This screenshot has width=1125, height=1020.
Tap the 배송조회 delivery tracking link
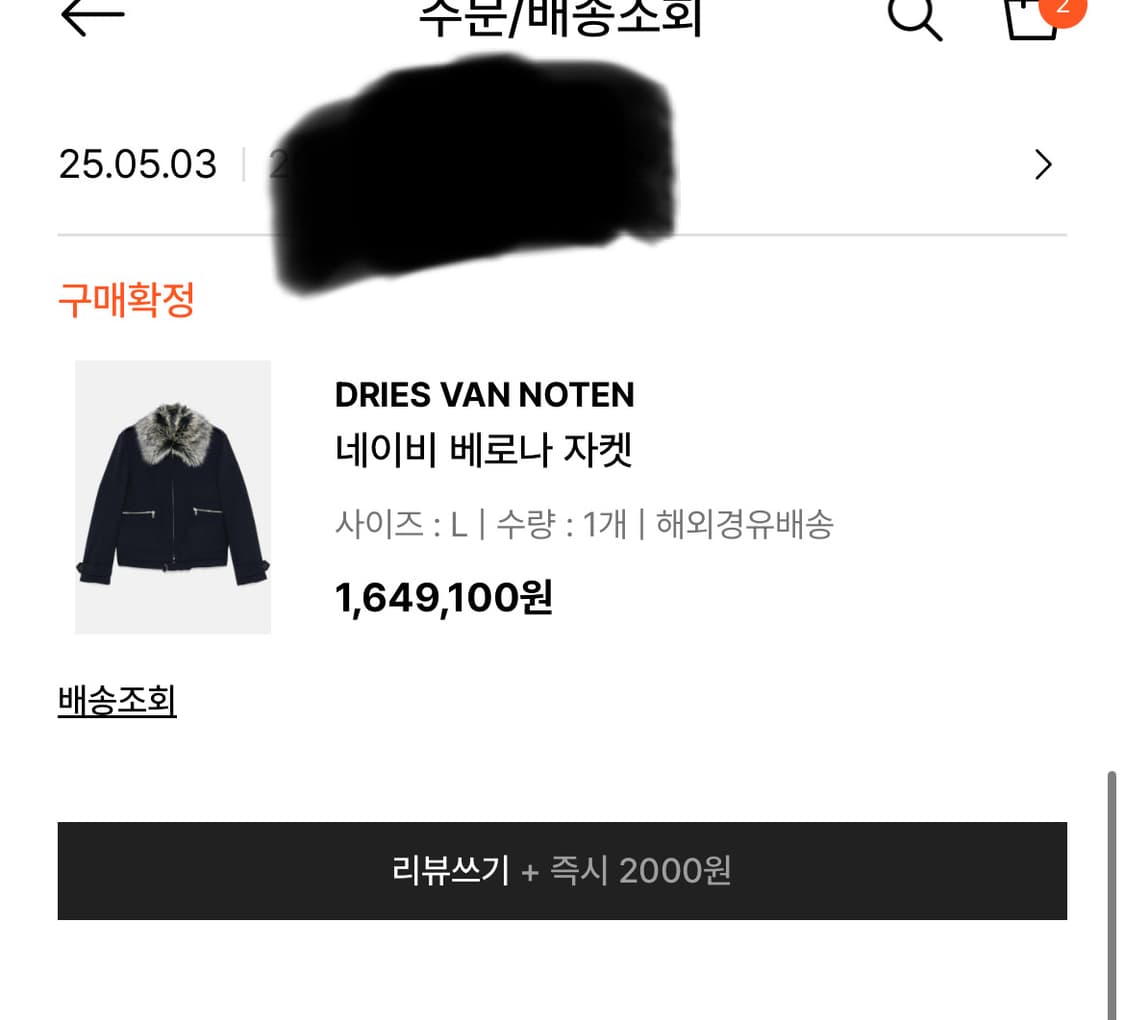pyautogui.click(x=117, y=701)
